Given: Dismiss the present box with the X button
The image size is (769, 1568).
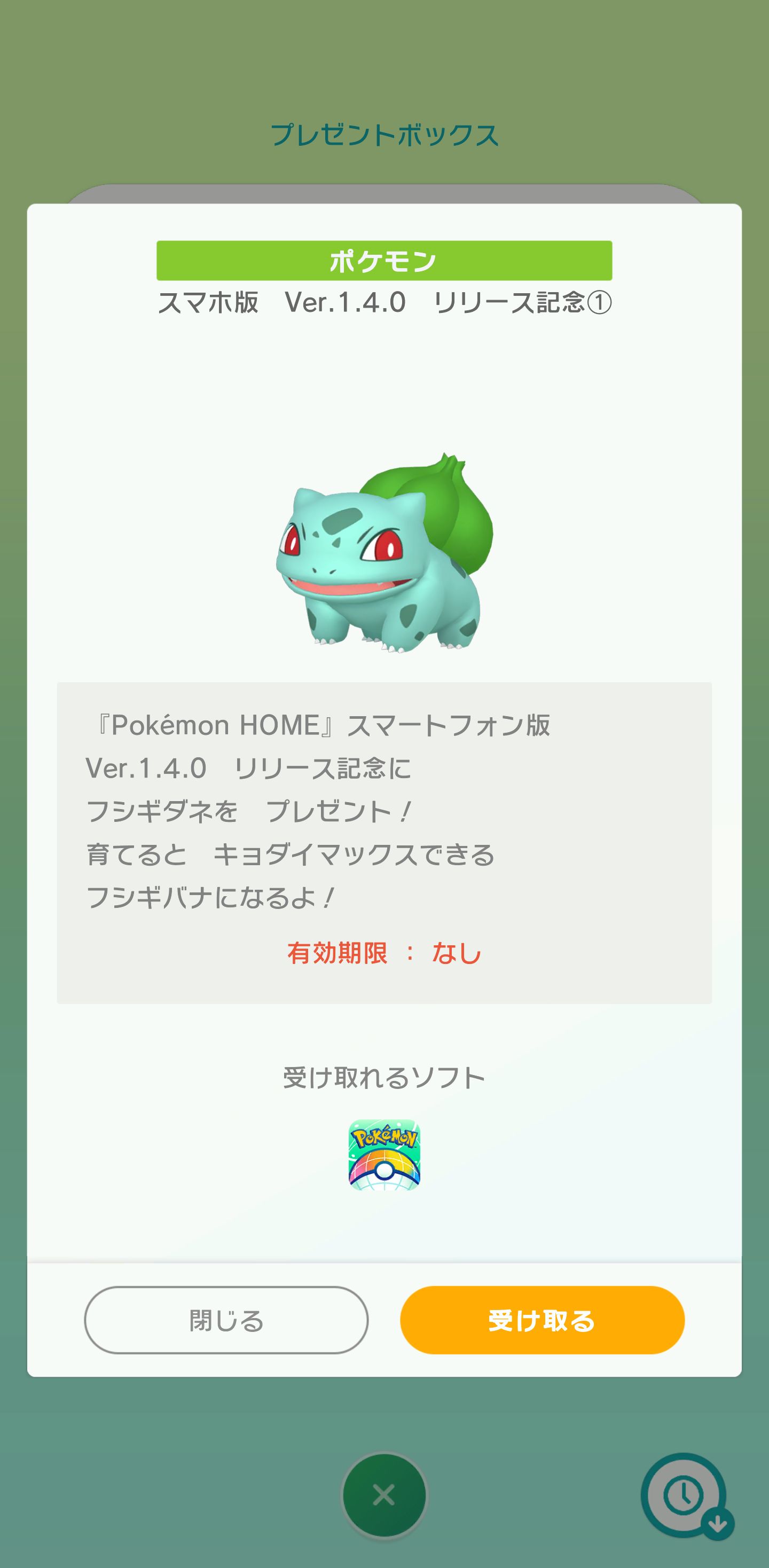Looking at the screenshot, I should click(x=383, y=1494).
